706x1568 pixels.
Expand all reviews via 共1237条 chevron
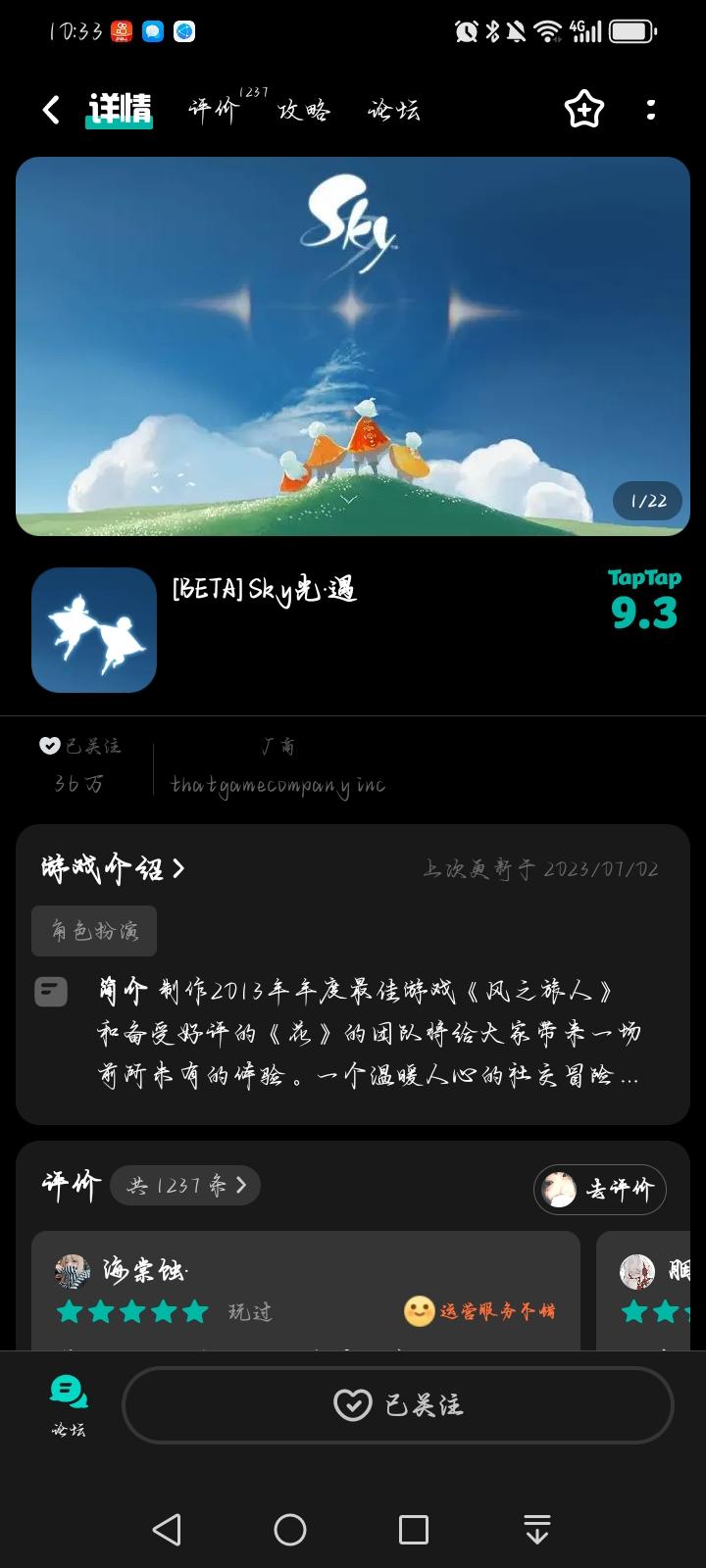pyautogui.click(x=184, y=1185)
